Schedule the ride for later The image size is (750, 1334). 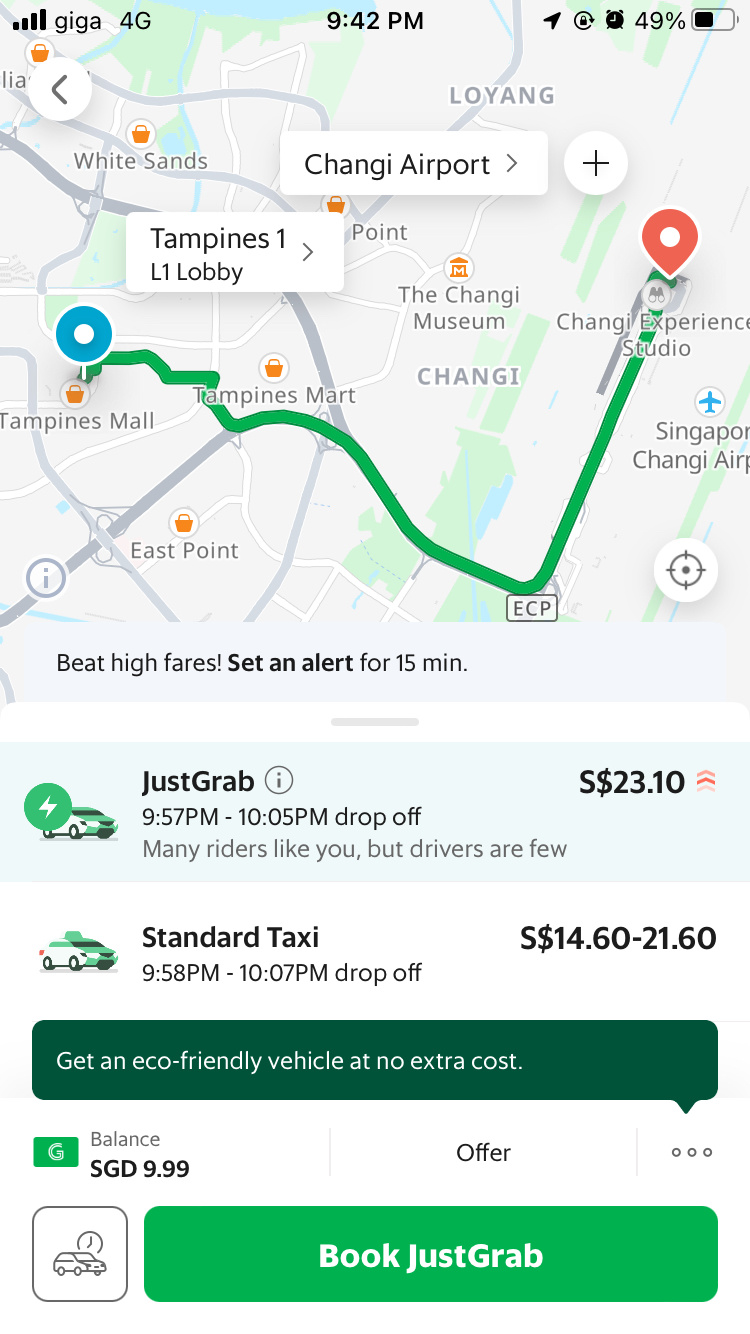[80, 1254]
